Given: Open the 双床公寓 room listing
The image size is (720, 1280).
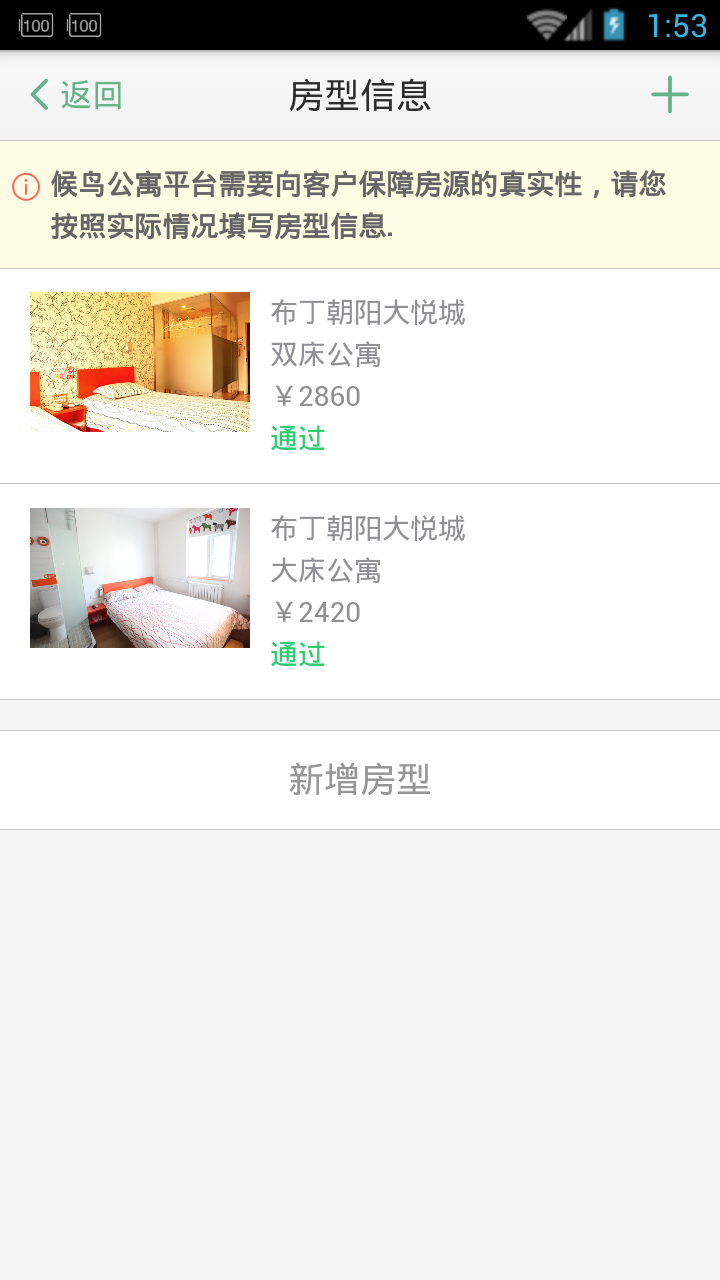Looking at the screenshot, I should pos(360,376).
